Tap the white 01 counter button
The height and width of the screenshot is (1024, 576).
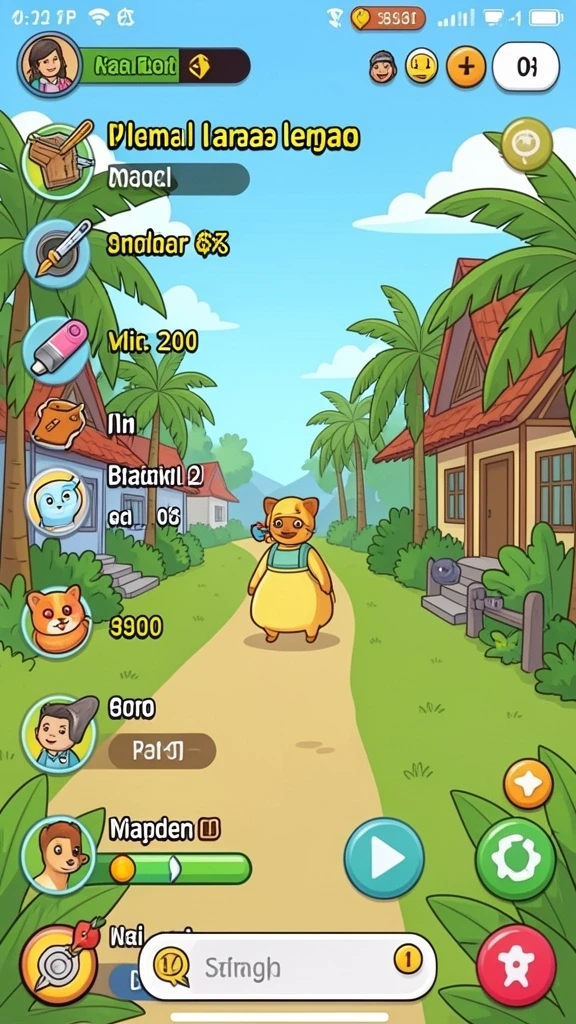[526, 67]
